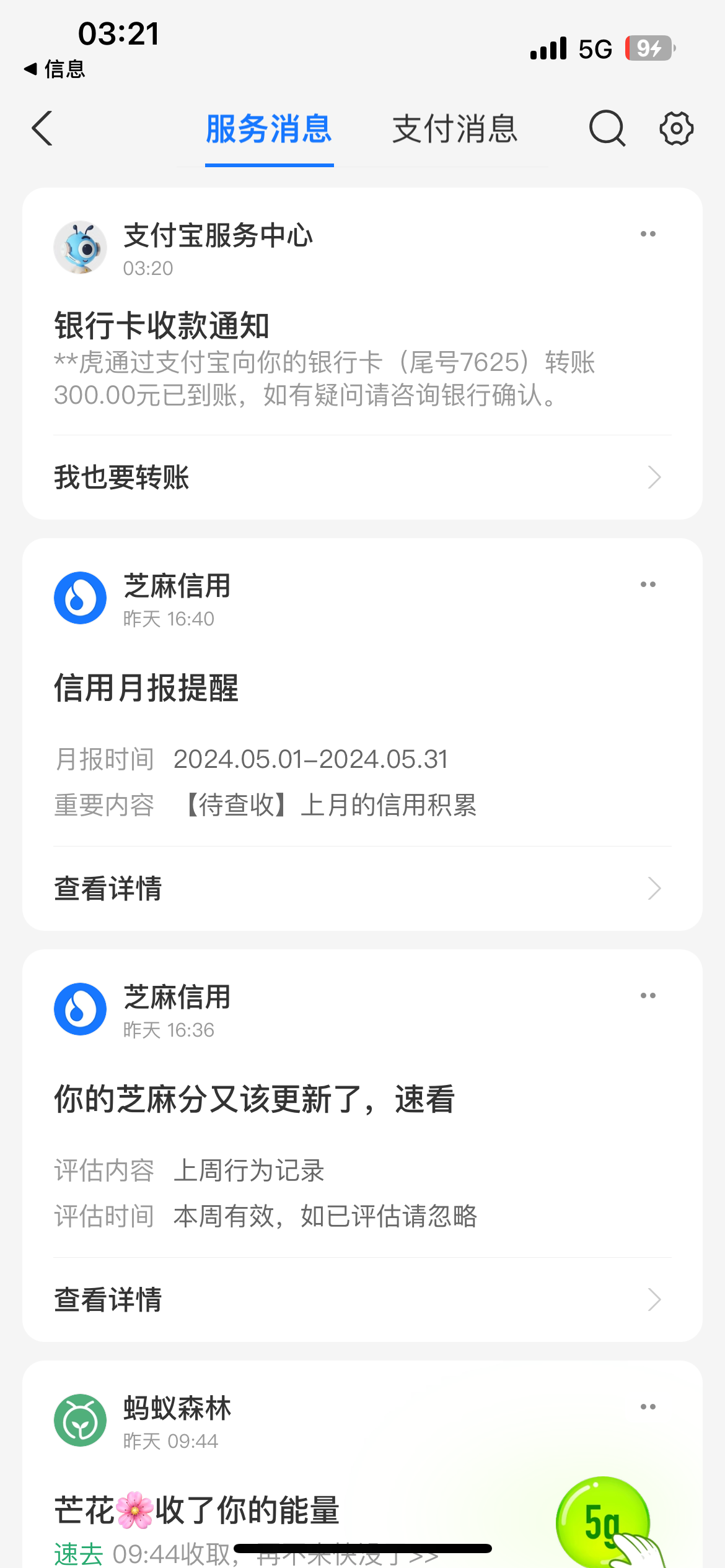Open more options for 蚂蚁森林 message

tap(648, 1407)
